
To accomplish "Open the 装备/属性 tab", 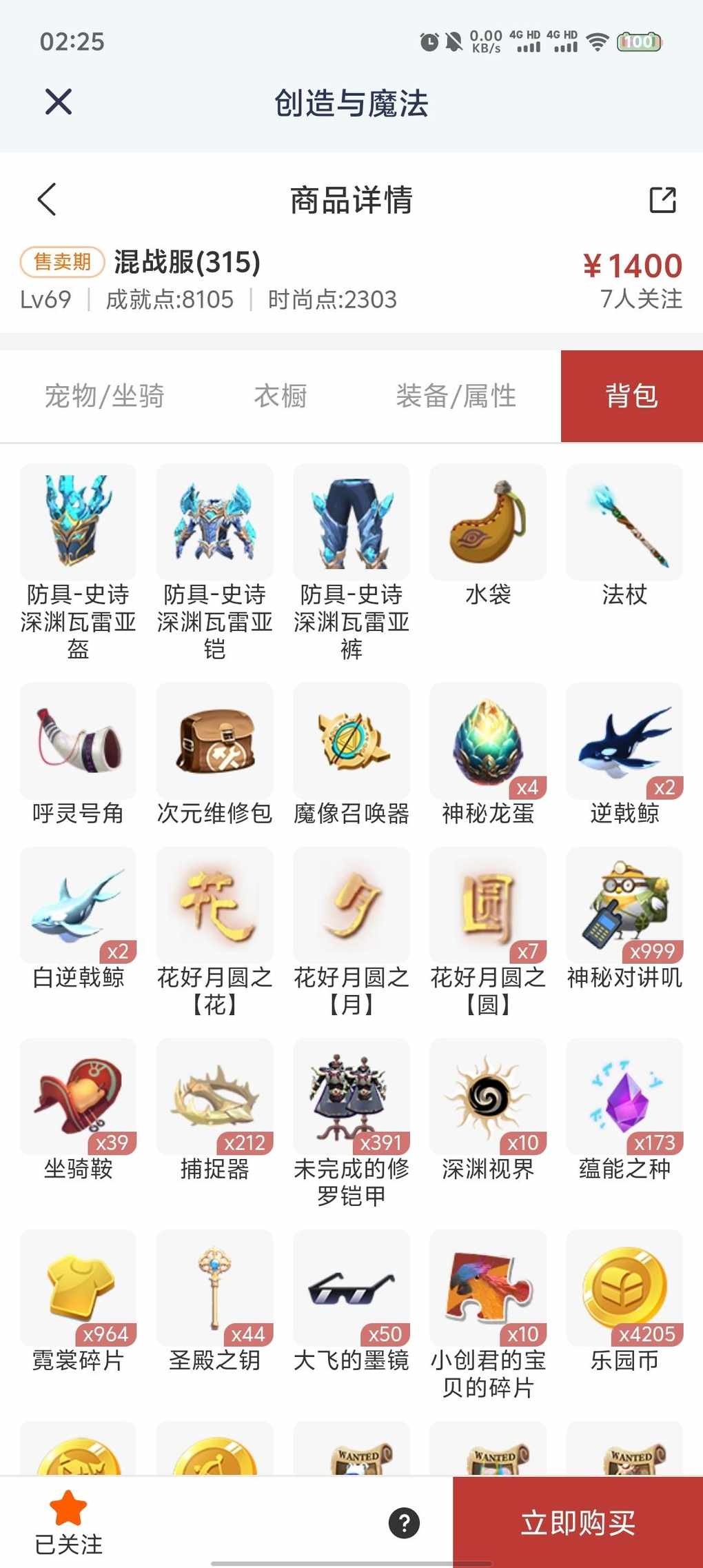I will coord(456,396).
